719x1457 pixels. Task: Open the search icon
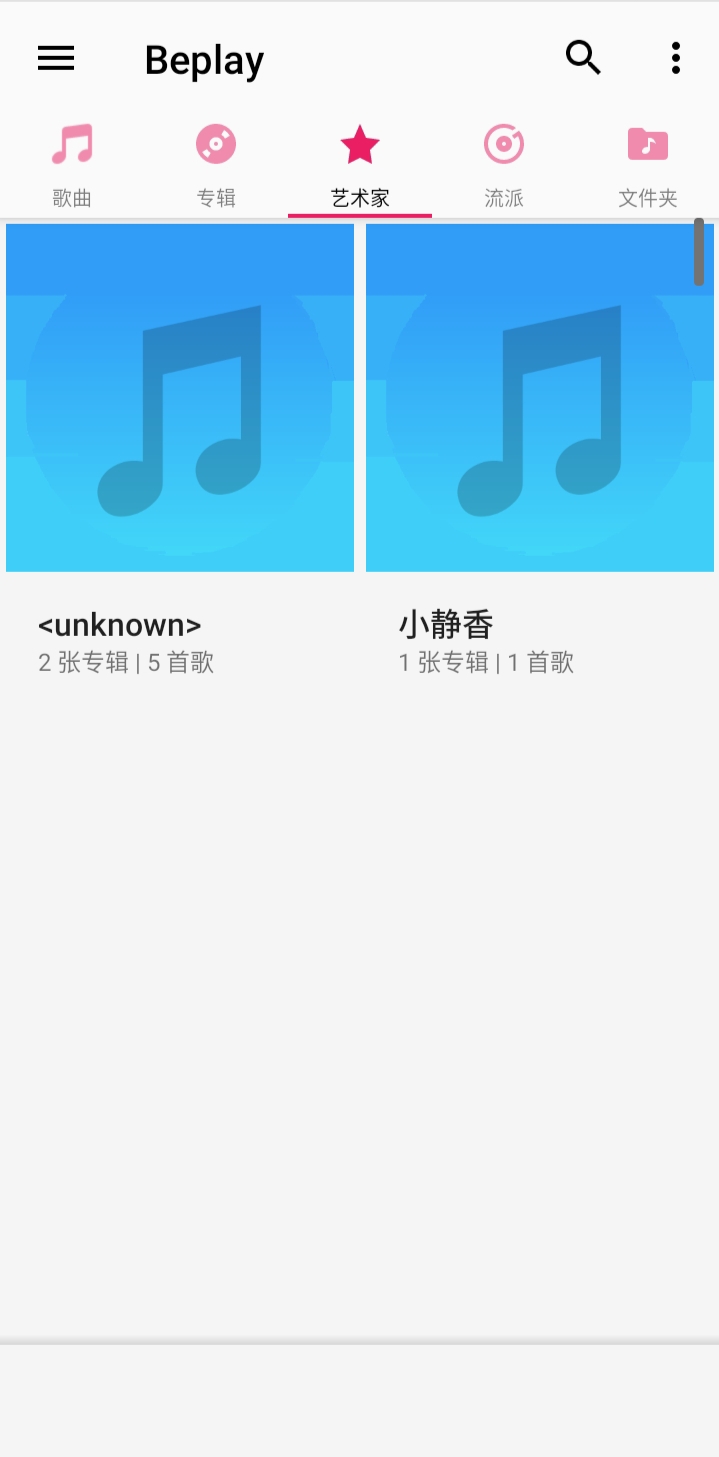[583, 58]
